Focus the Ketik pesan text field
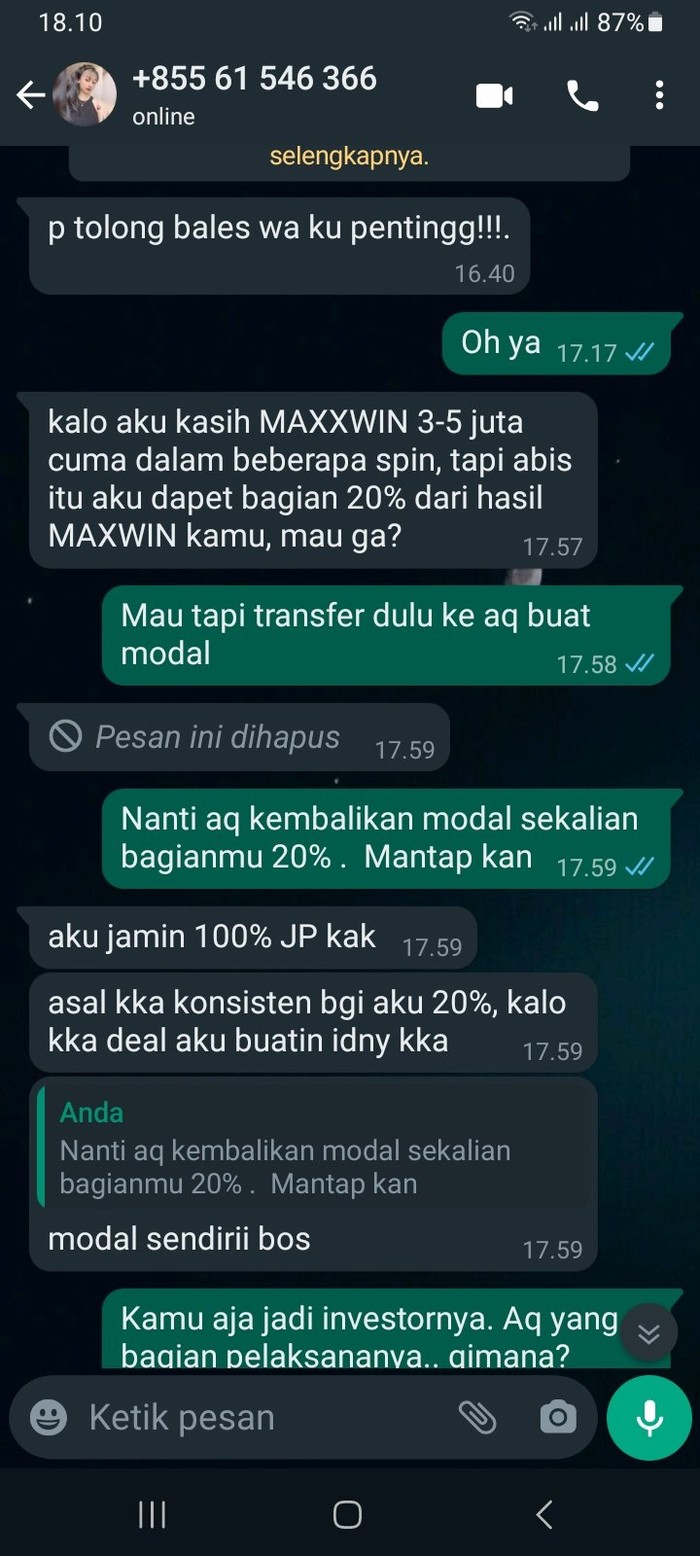This screenshot has width=700, height=1556. 260,1417
